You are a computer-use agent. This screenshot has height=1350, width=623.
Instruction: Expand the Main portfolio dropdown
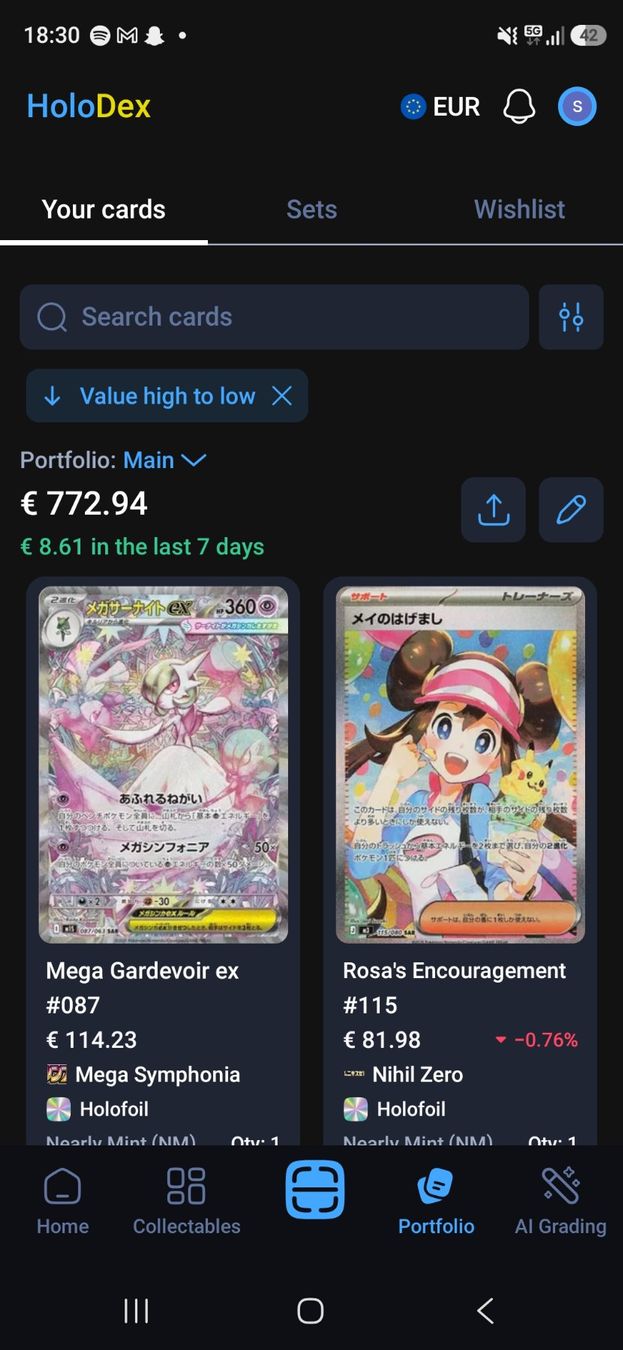point(164,460)
